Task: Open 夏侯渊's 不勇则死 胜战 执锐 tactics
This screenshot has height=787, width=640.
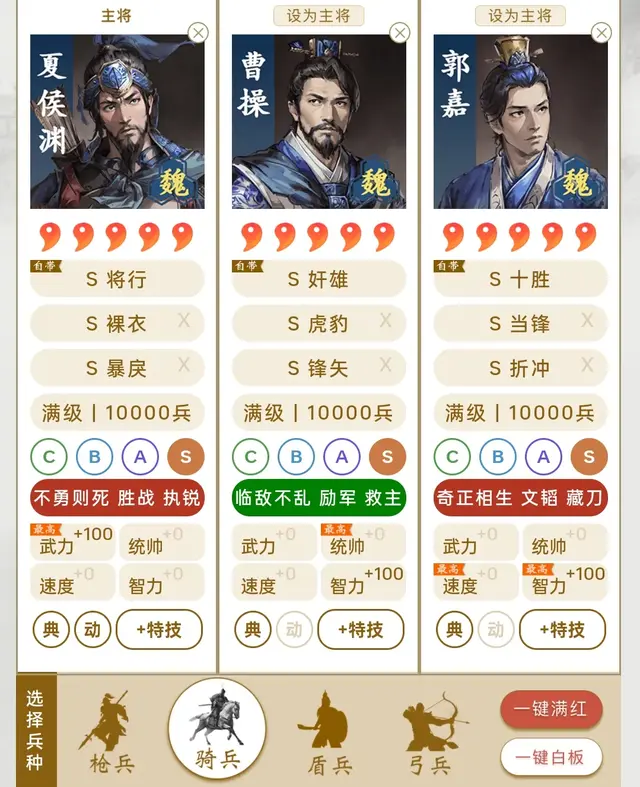Action: click(117, 497)
